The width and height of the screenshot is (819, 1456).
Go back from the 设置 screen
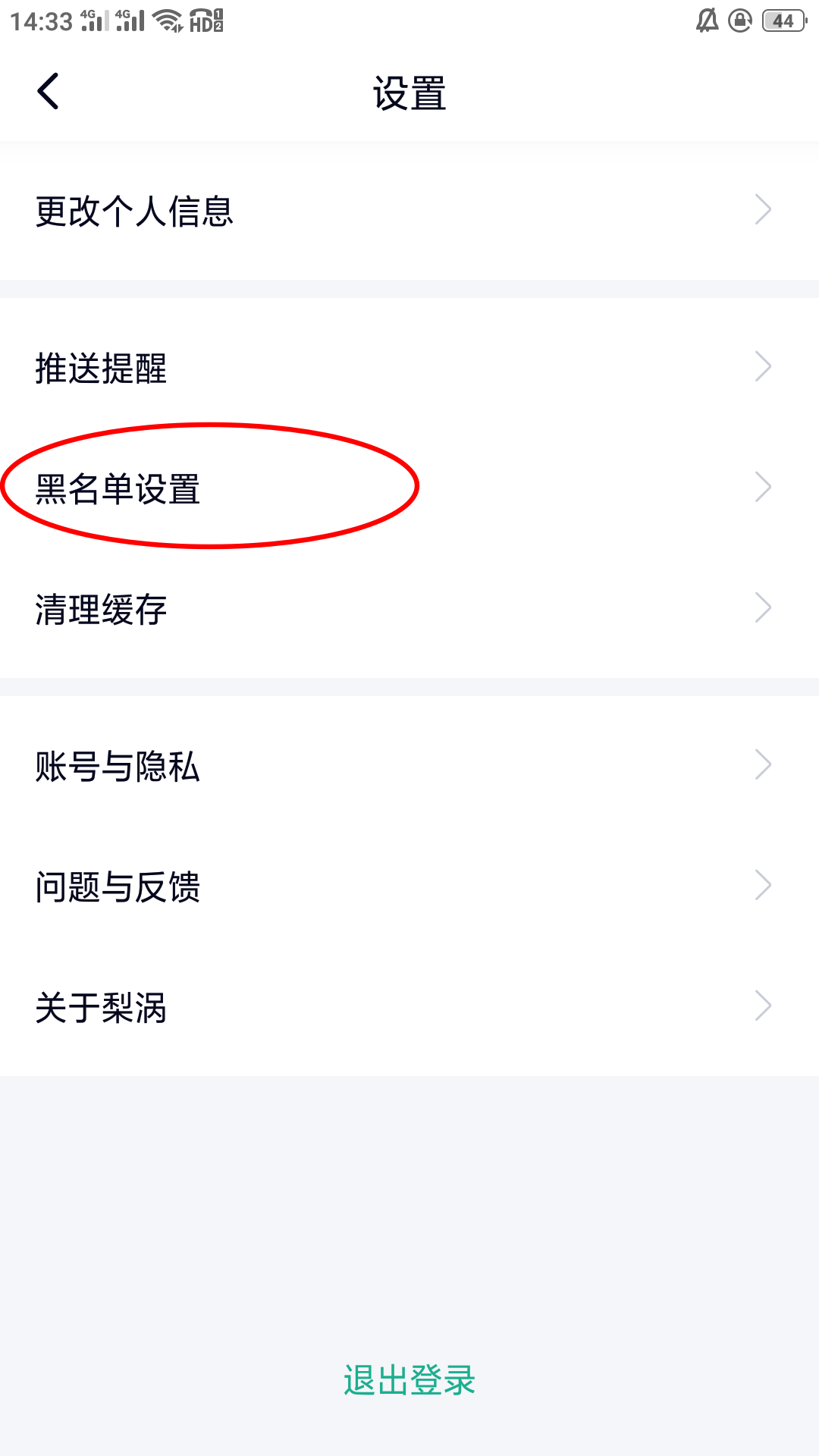click(49, 92)
